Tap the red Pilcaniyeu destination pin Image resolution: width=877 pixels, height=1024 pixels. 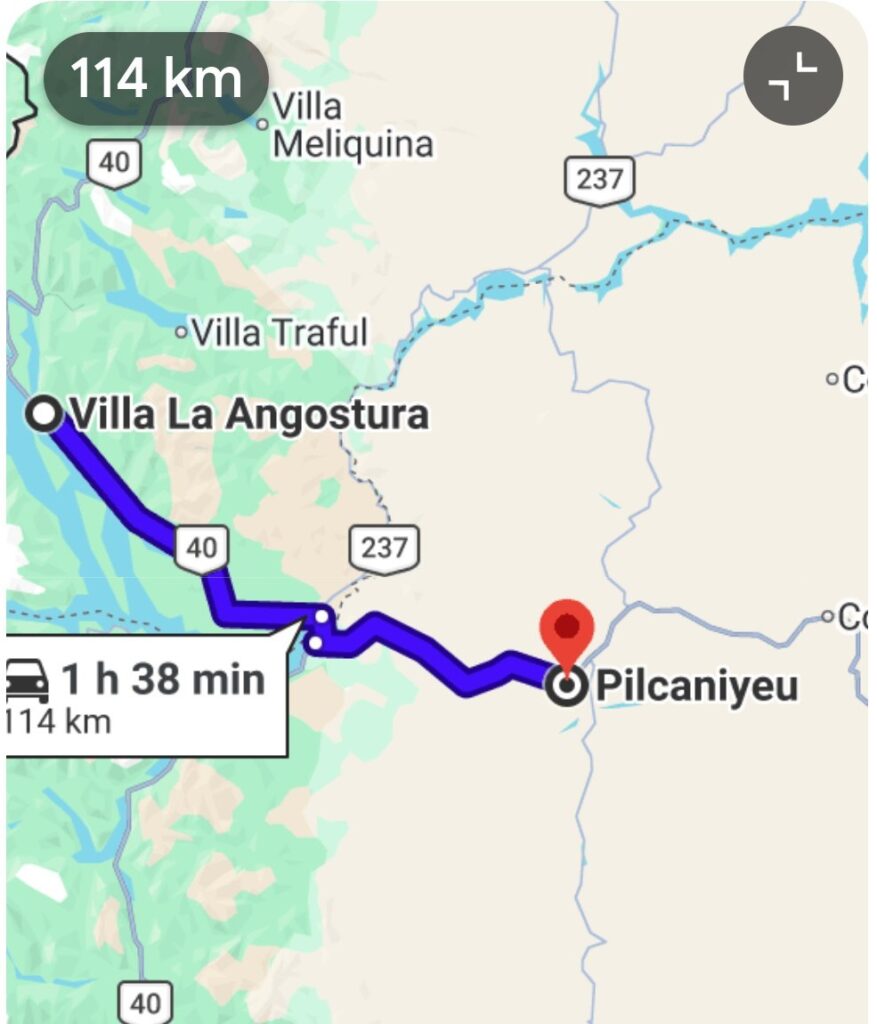pos(567,632)
